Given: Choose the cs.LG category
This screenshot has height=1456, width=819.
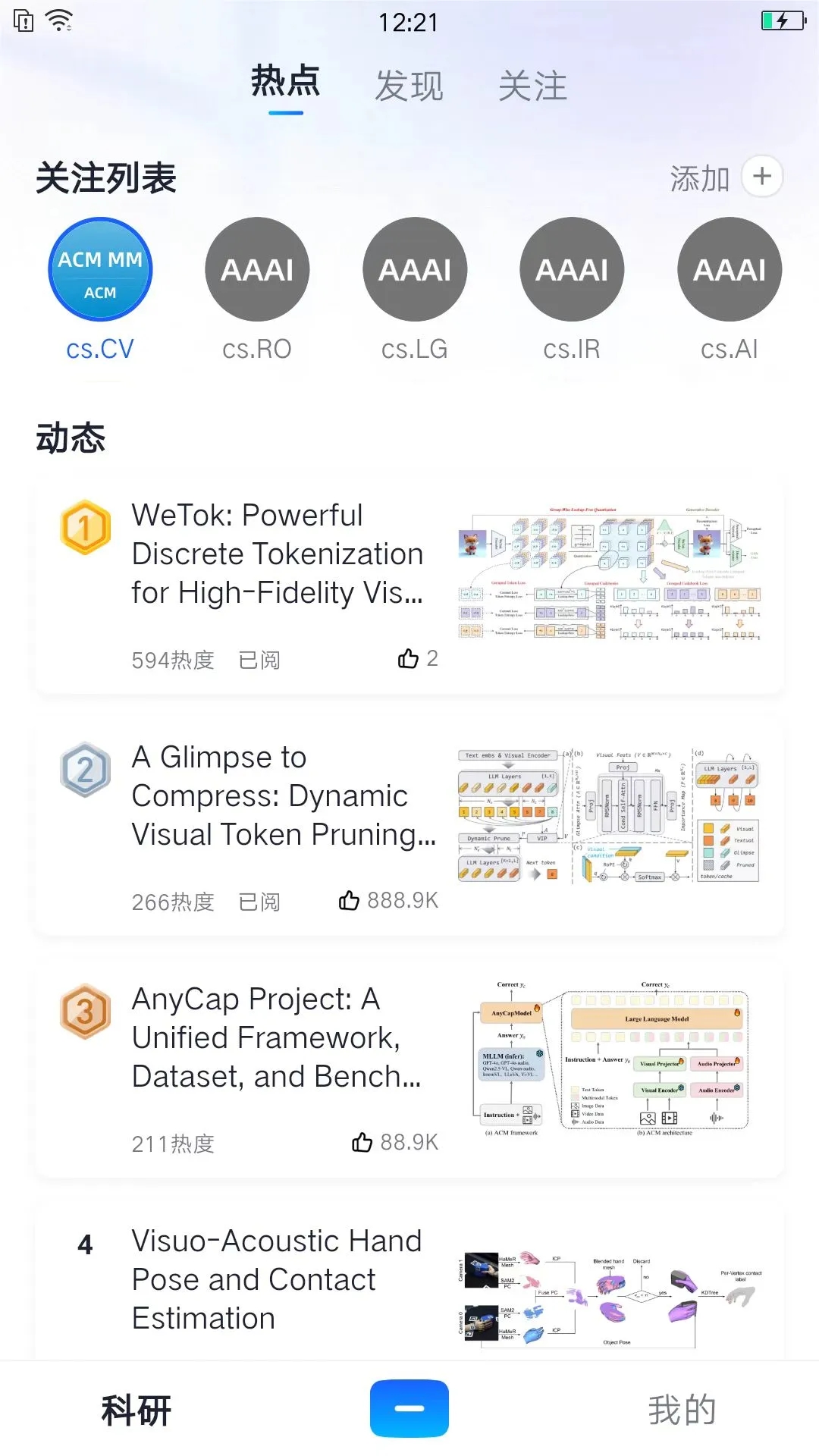Looking at the screenshot, I should pos(415,290).
